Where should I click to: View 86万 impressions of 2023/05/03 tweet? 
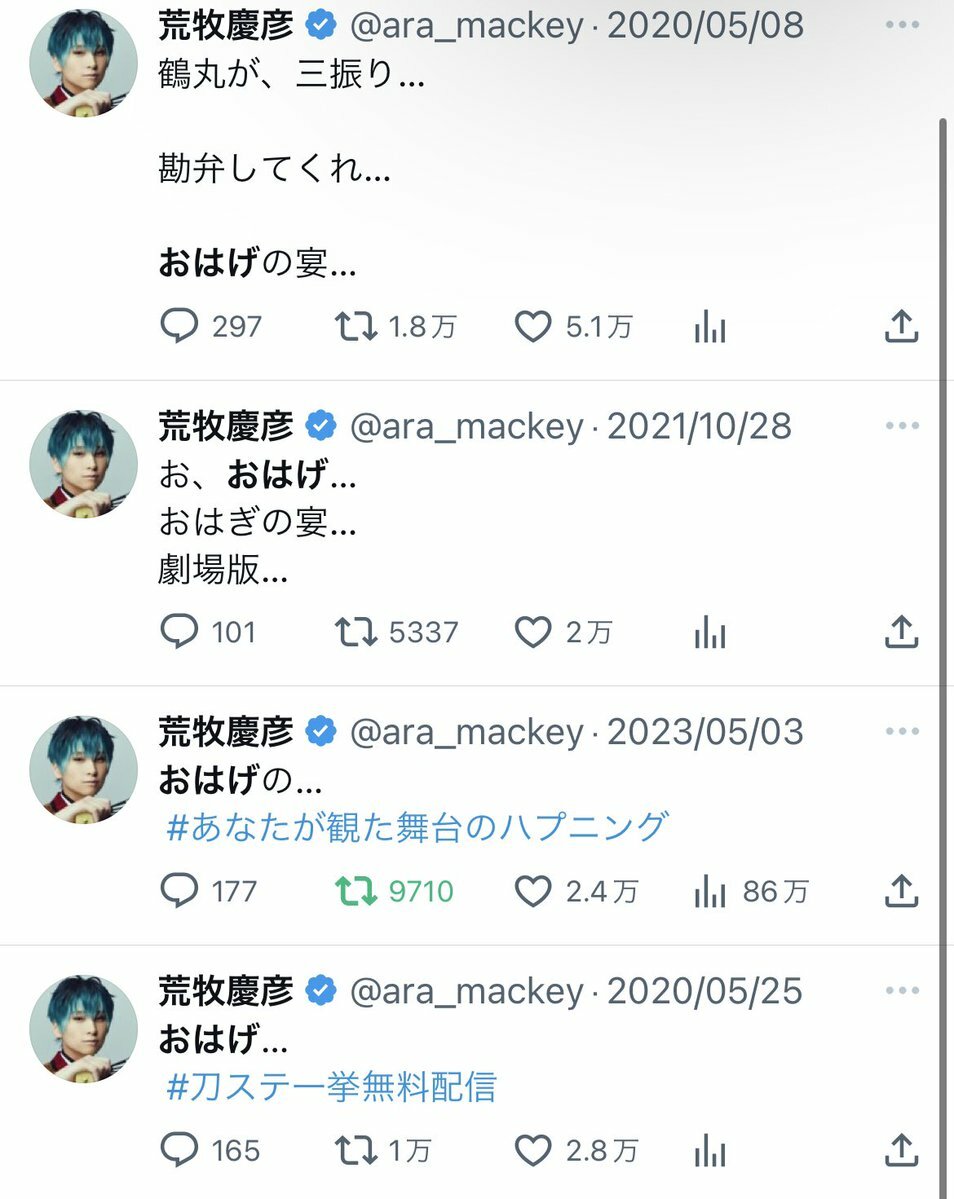coord(750,890)
